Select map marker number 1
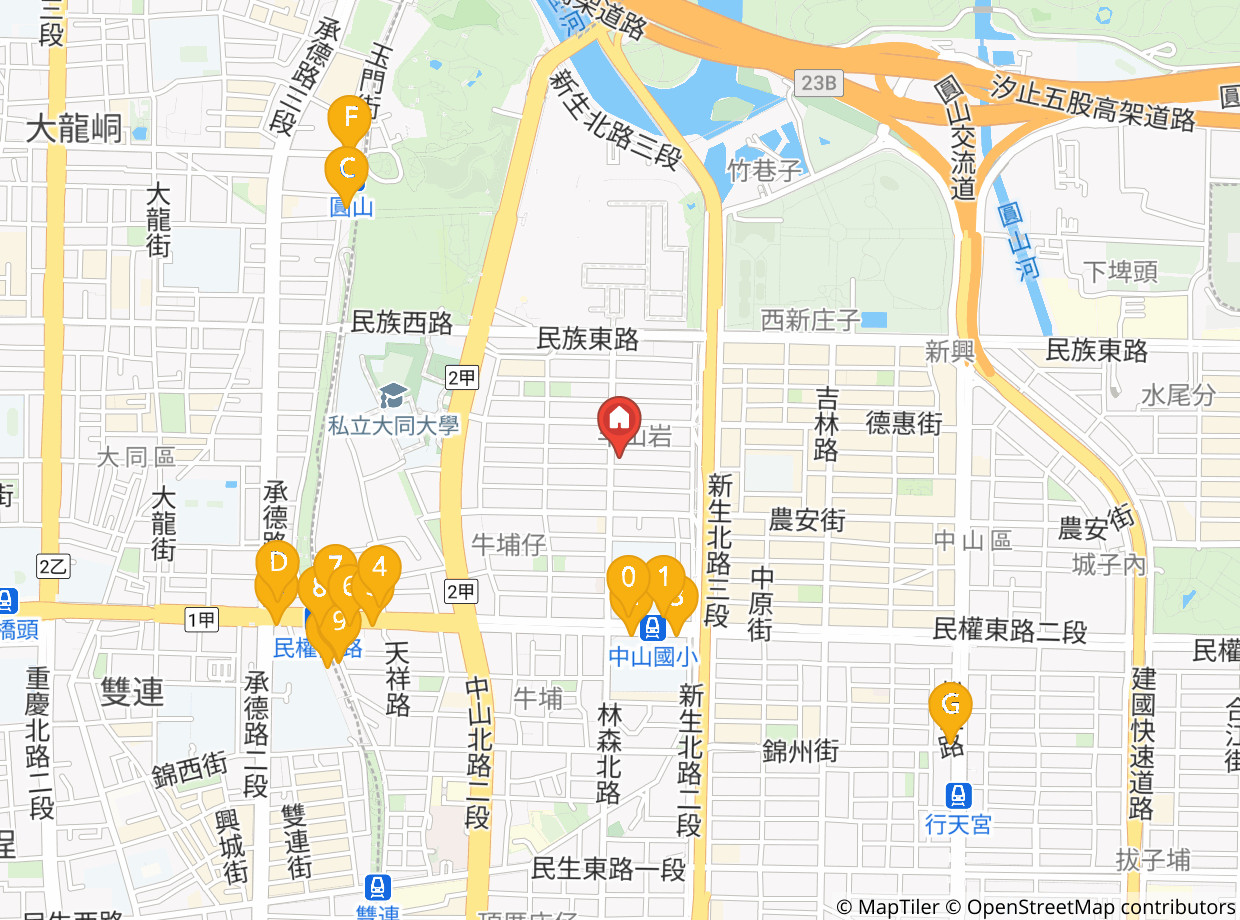The height and width of the screenshot is (920, 1240). click(x=662, y=576)
